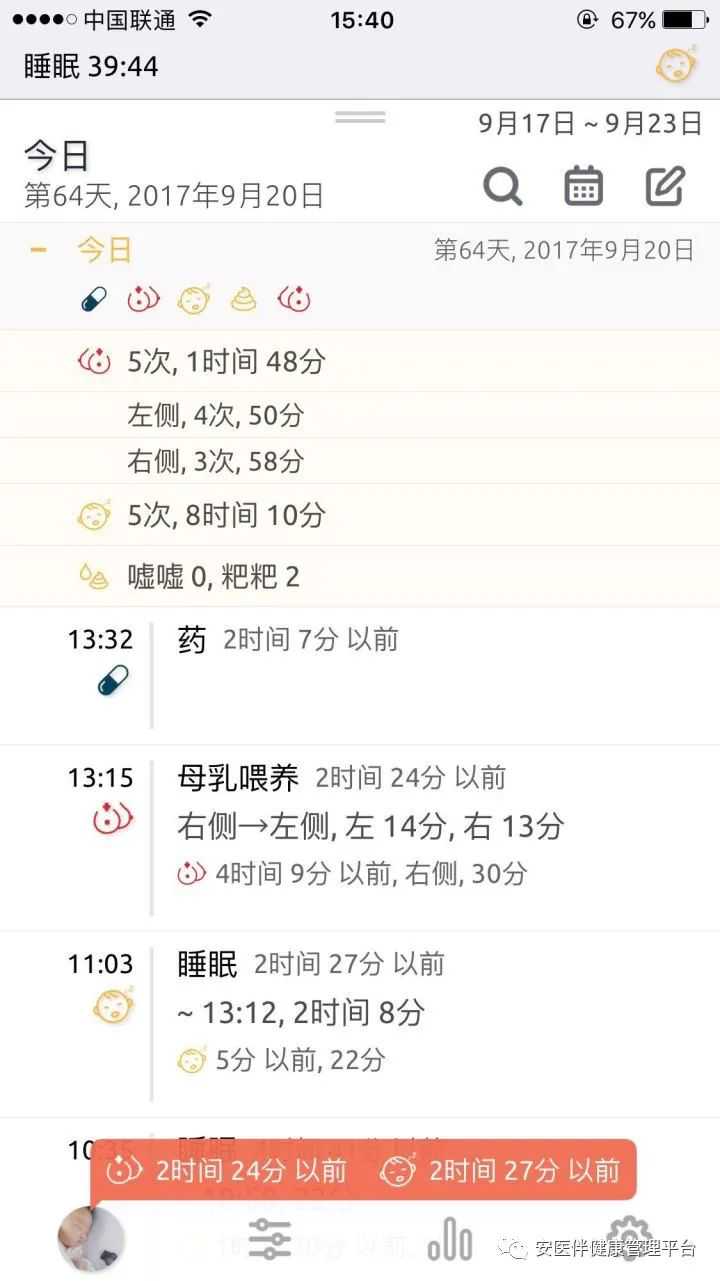Open the search magnifier icon
Viewport: 720px width, 1281px height.
tap(503, 186)
